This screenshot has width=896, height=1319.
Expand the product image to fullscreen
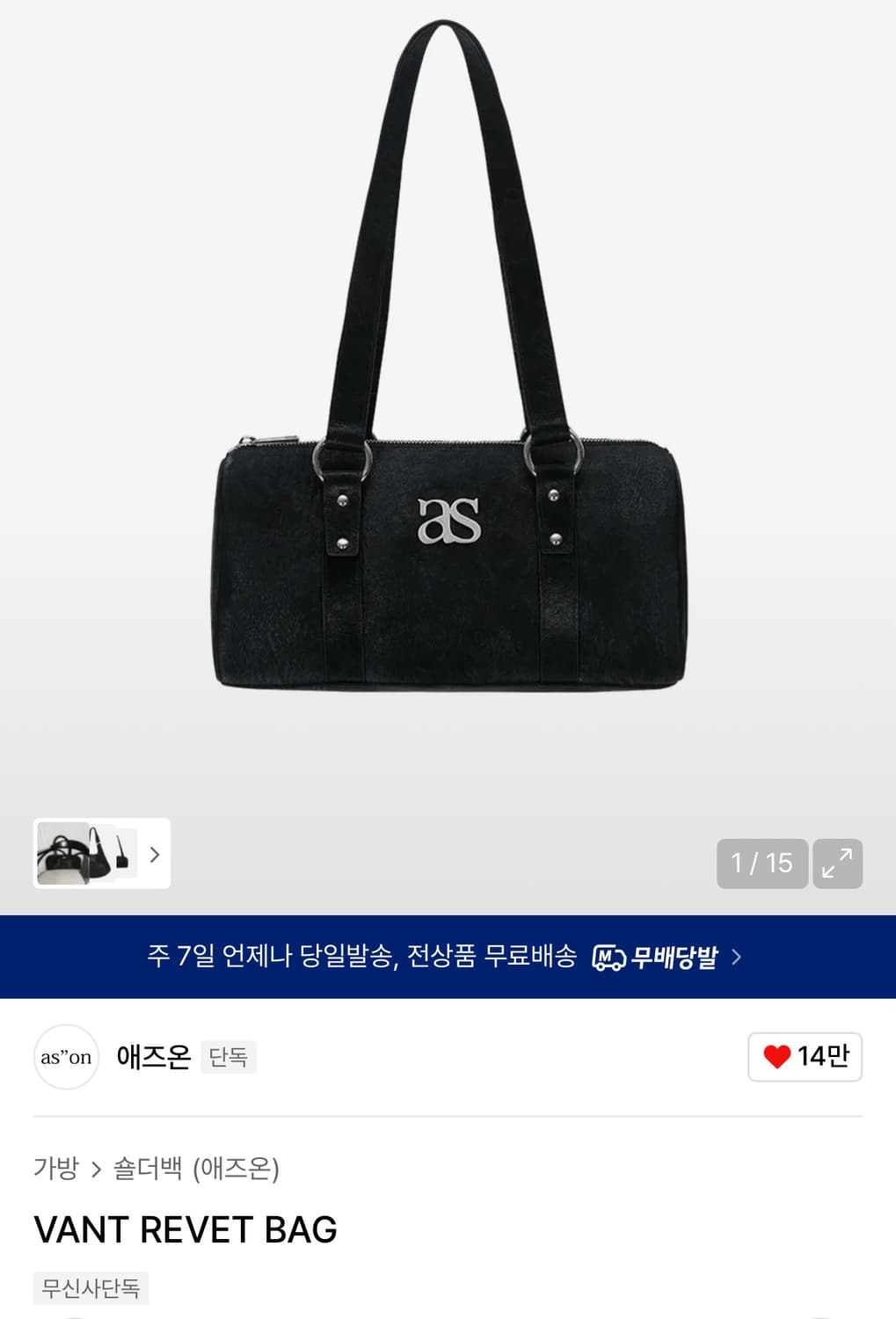(x=837, y=864)
